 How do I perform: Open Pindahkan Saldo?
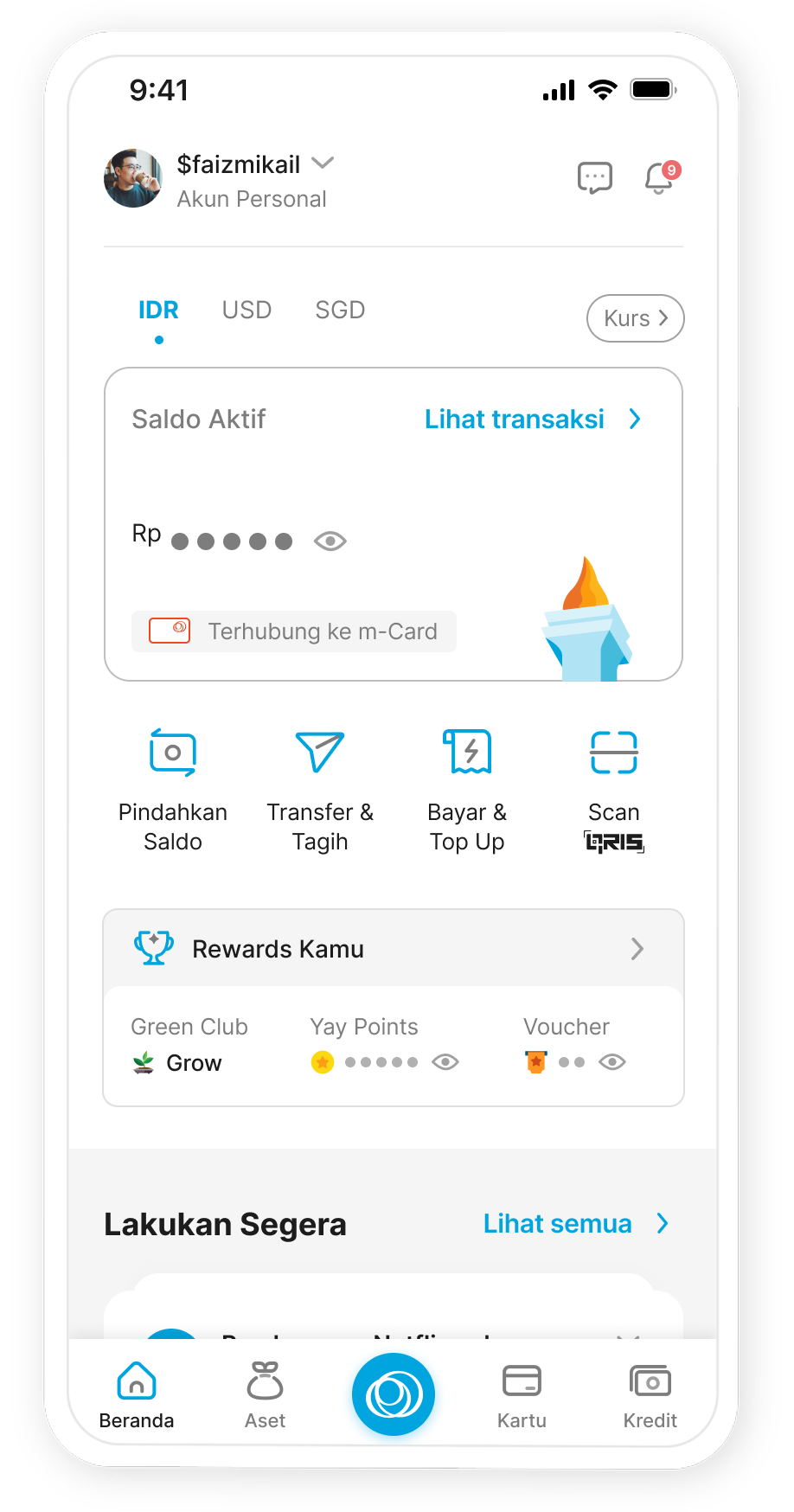pyautogui.click(x=173, y=789)
